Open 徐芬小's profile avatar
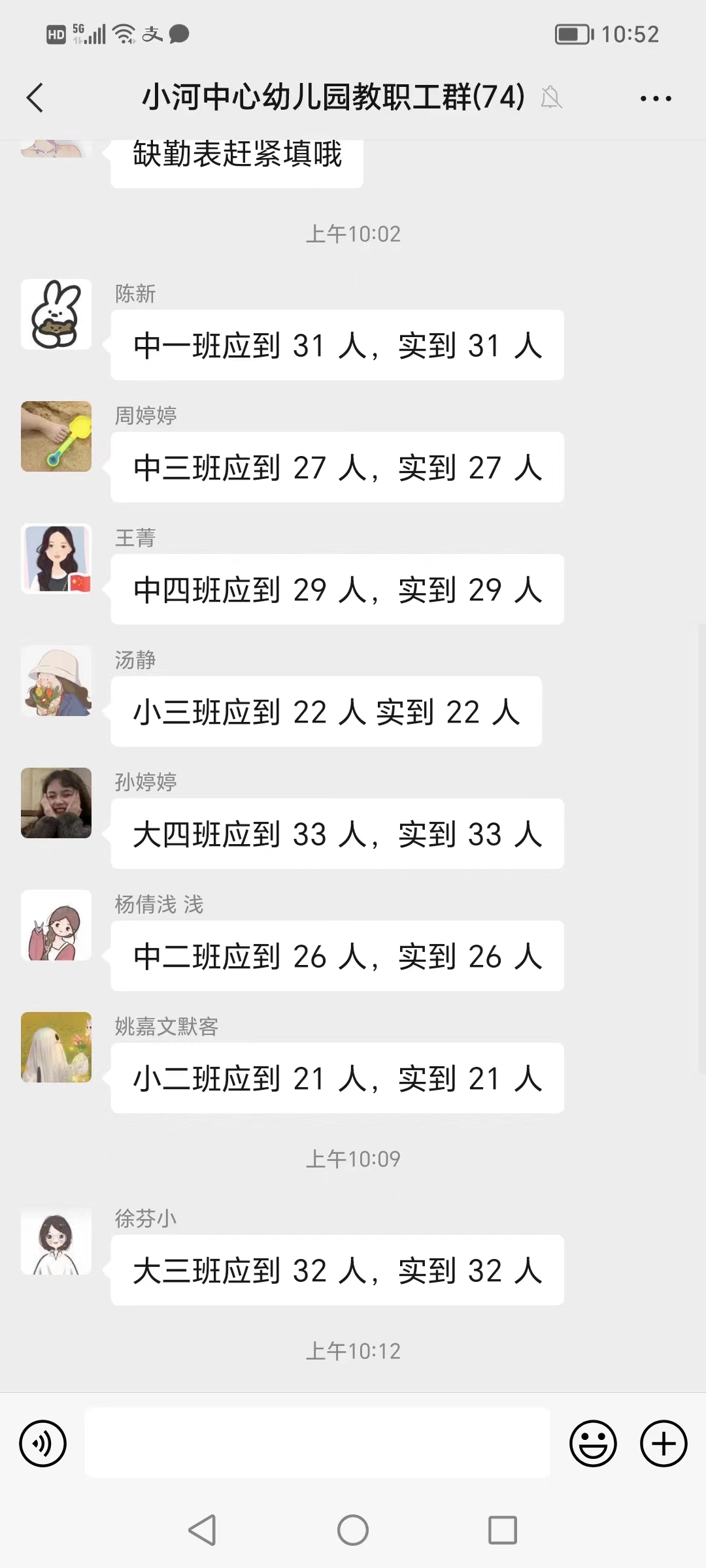The width and height of the screenshot is (706, 1568). [x=56, y=1239]
